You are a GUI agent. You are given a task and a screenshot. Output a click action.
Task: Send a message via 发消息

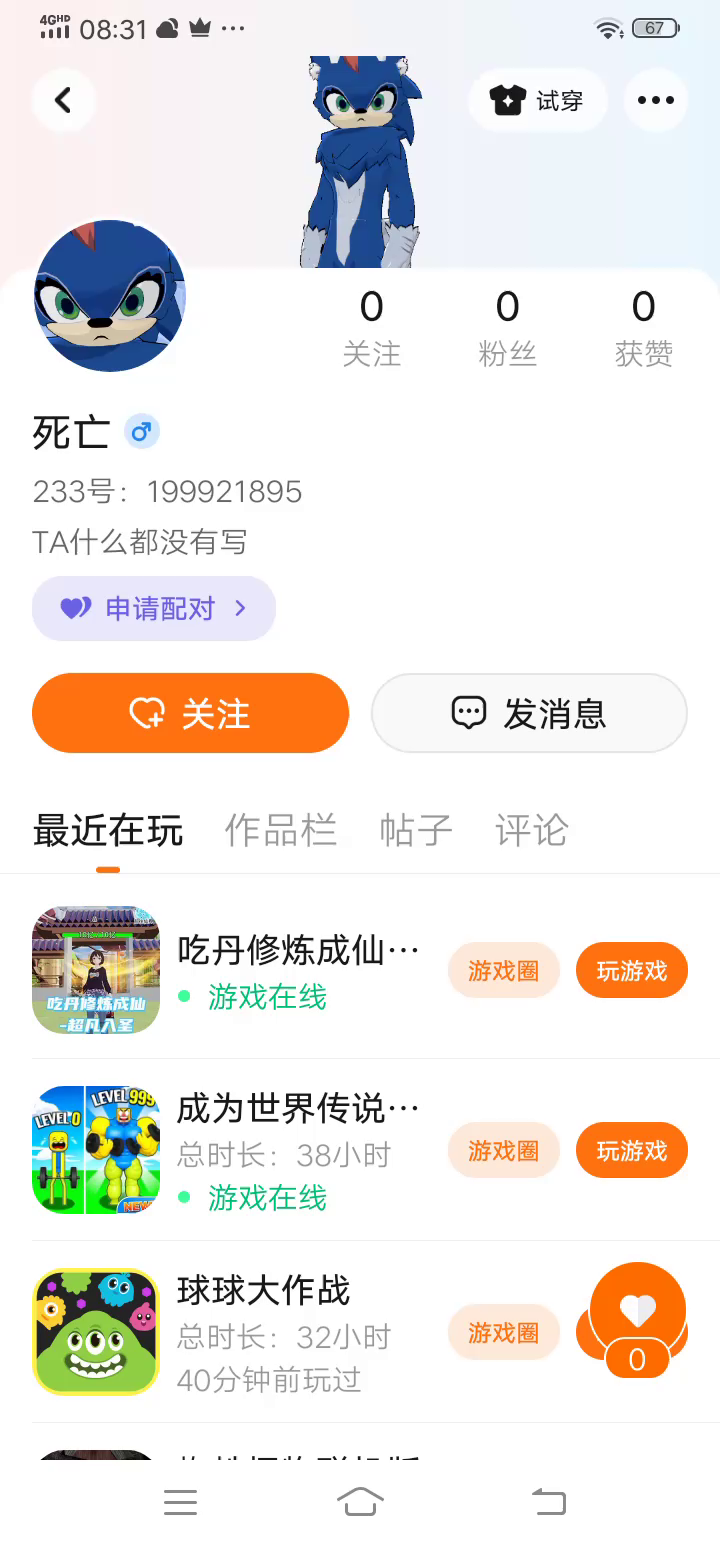(x=529, y=713)
